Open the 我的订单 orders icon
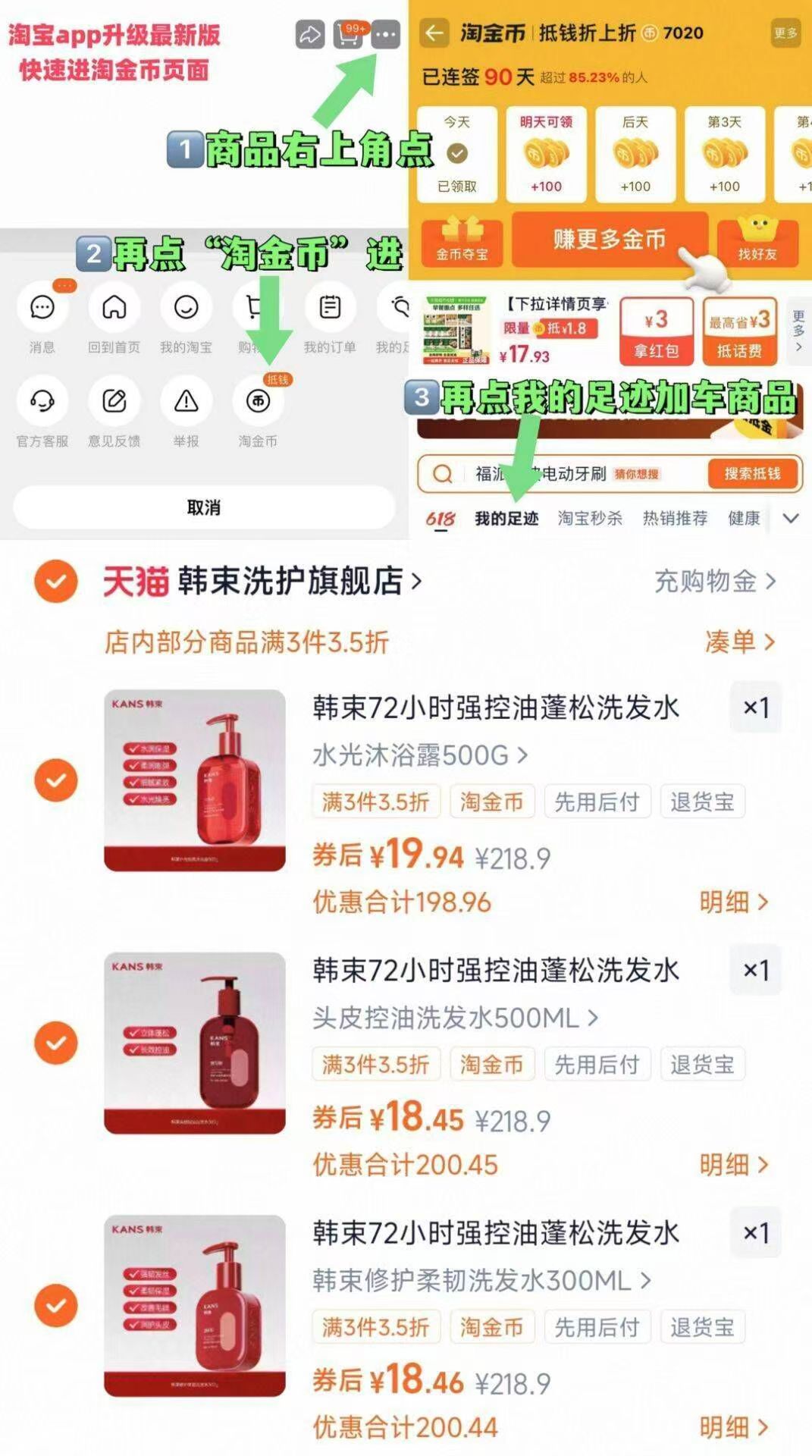 [x=329, y=307]
